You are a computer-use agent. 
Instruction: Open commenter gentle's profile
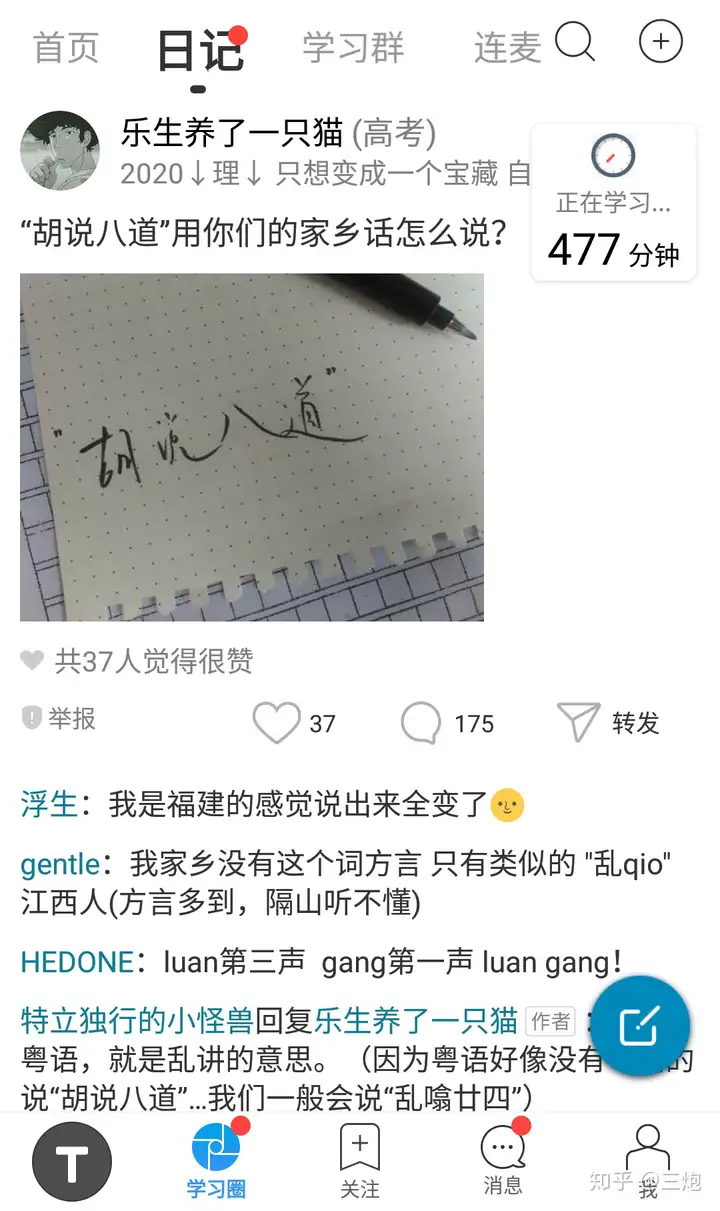[60, 864]
